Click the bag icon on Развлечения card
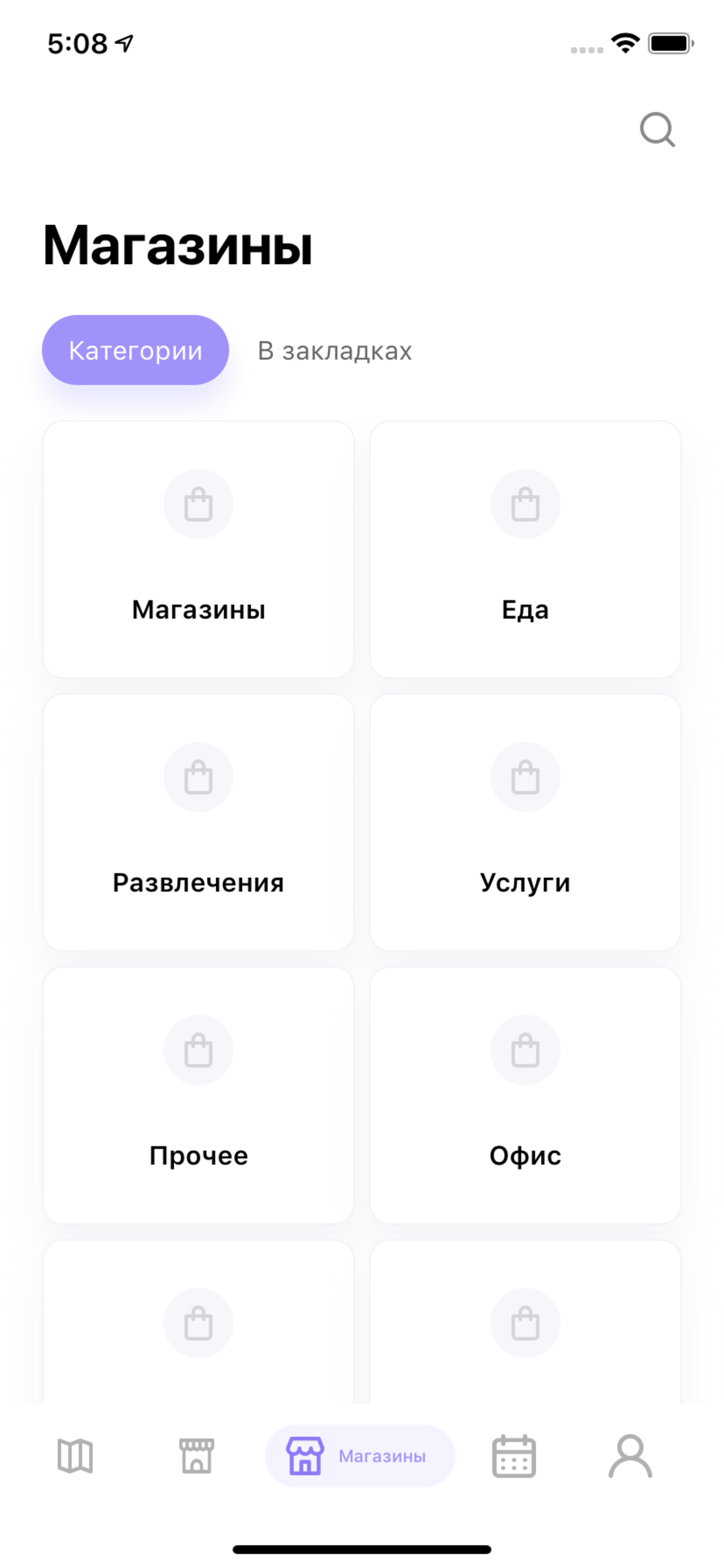 point(198,776)
